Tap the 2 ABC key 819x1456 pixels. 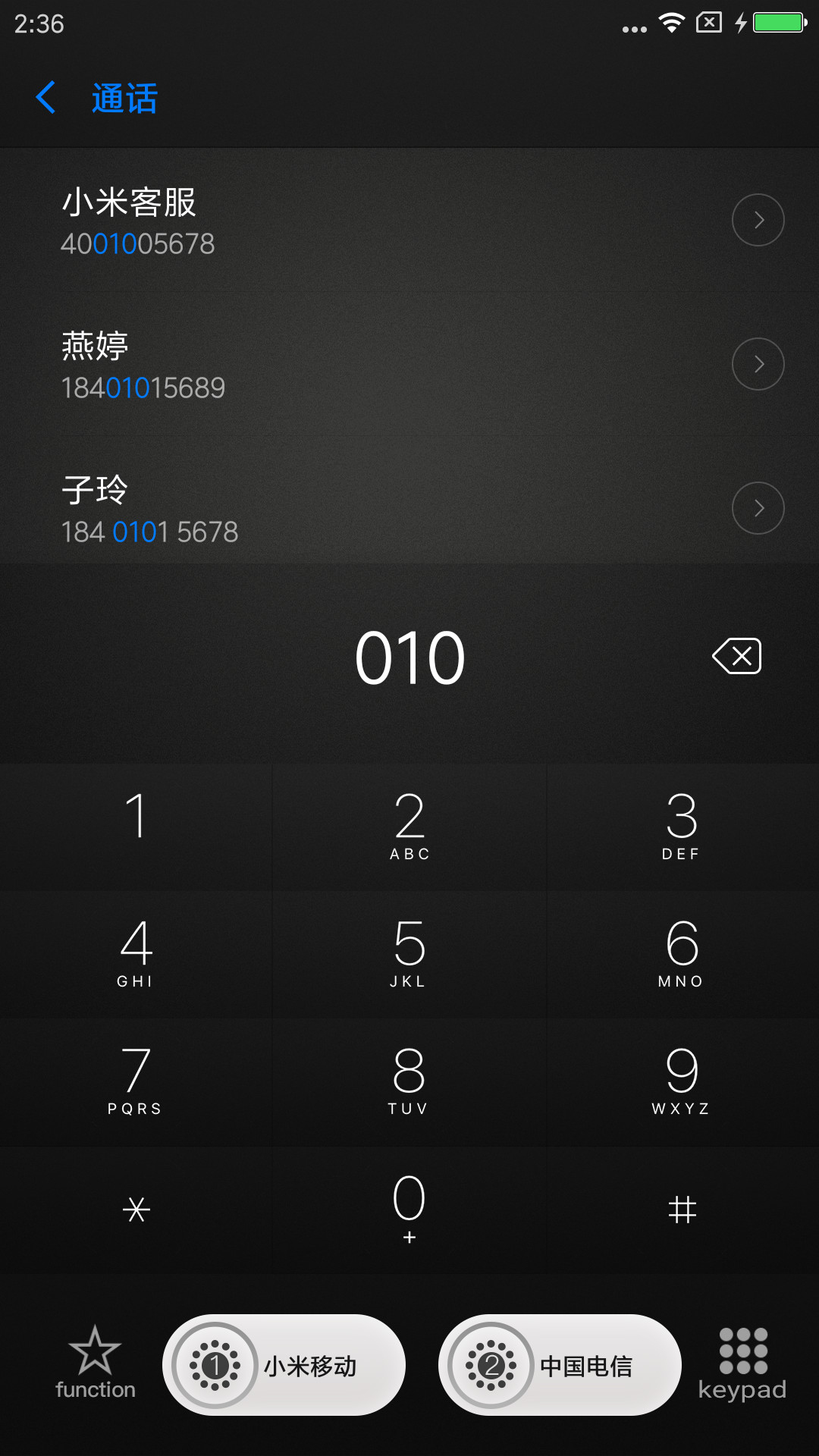tap(409, 827)
